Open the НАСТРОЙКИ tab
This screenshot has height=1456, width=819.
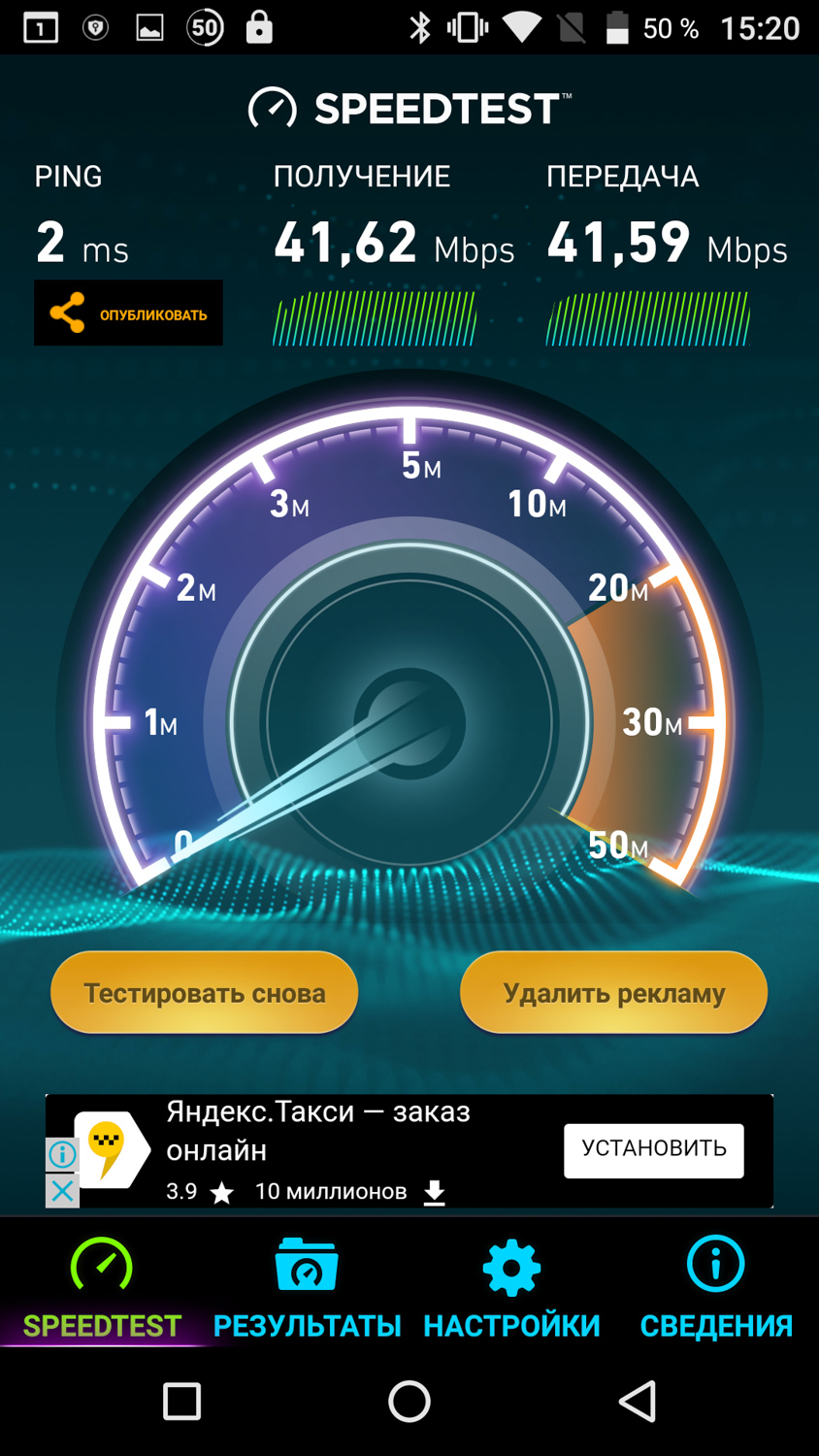coord(511,1288)
